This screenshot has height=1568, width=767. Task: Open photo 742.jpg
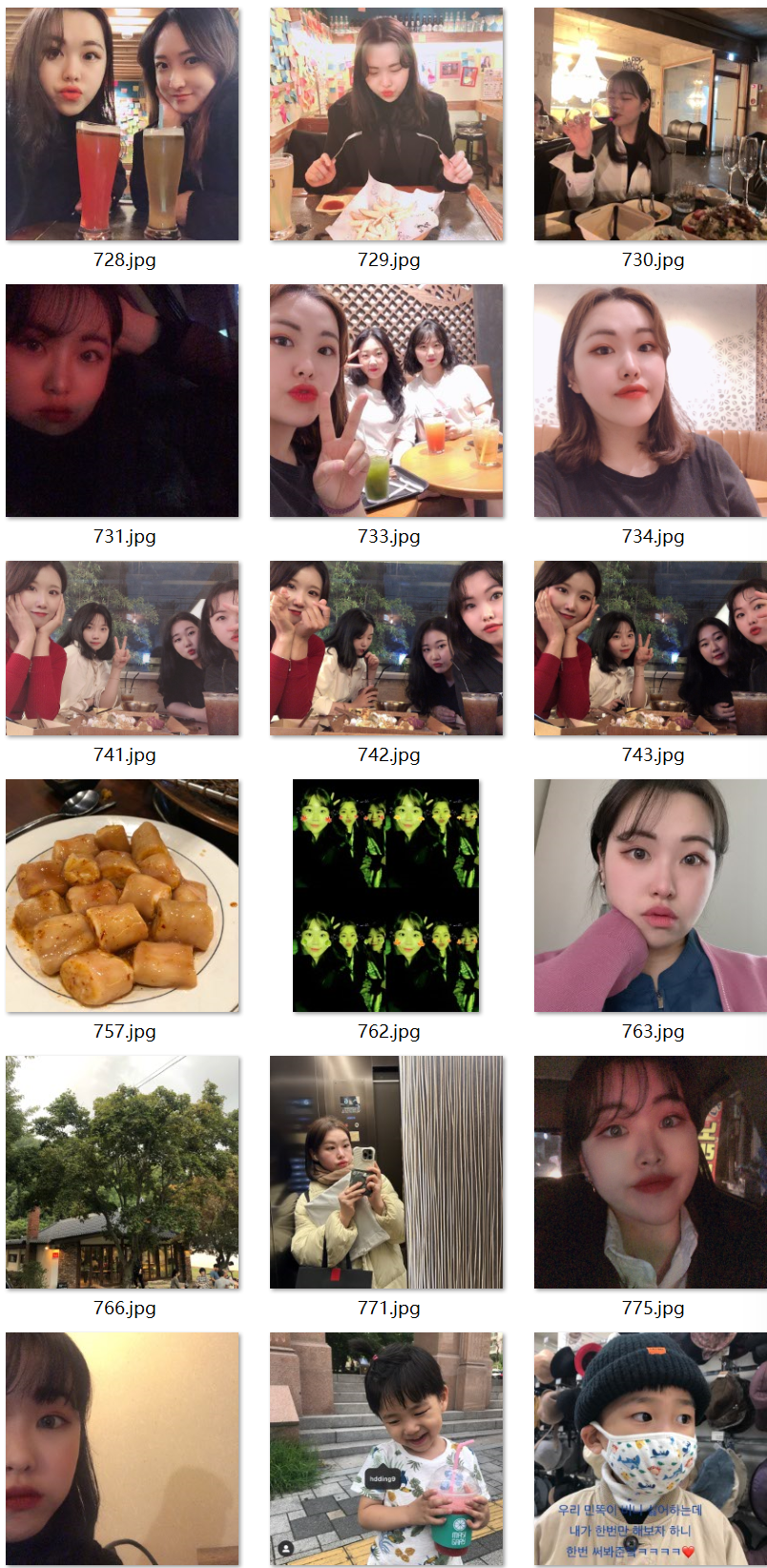tap(386, 649)
